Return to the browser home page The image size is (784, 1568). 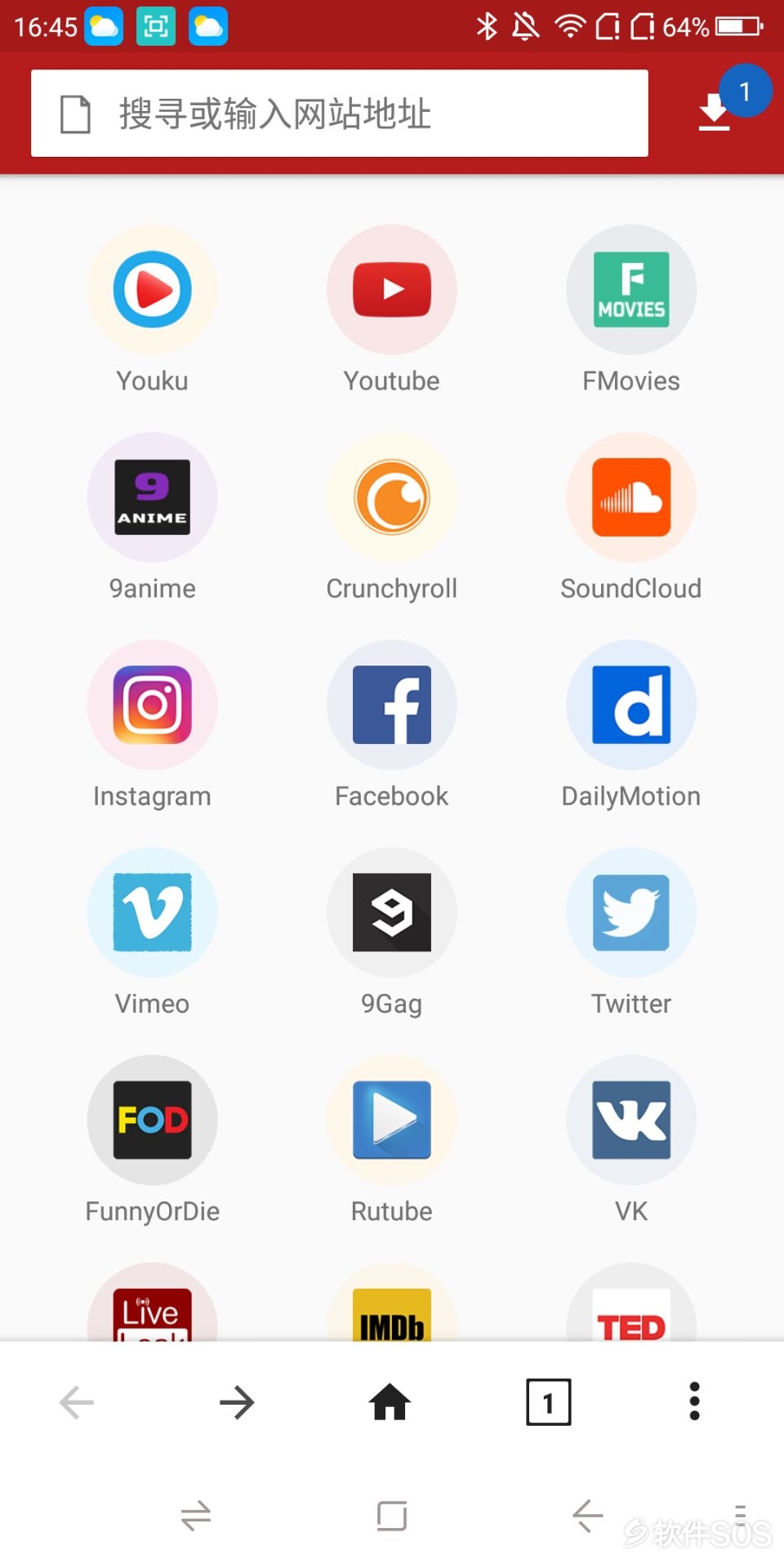tap(390, 1402)
